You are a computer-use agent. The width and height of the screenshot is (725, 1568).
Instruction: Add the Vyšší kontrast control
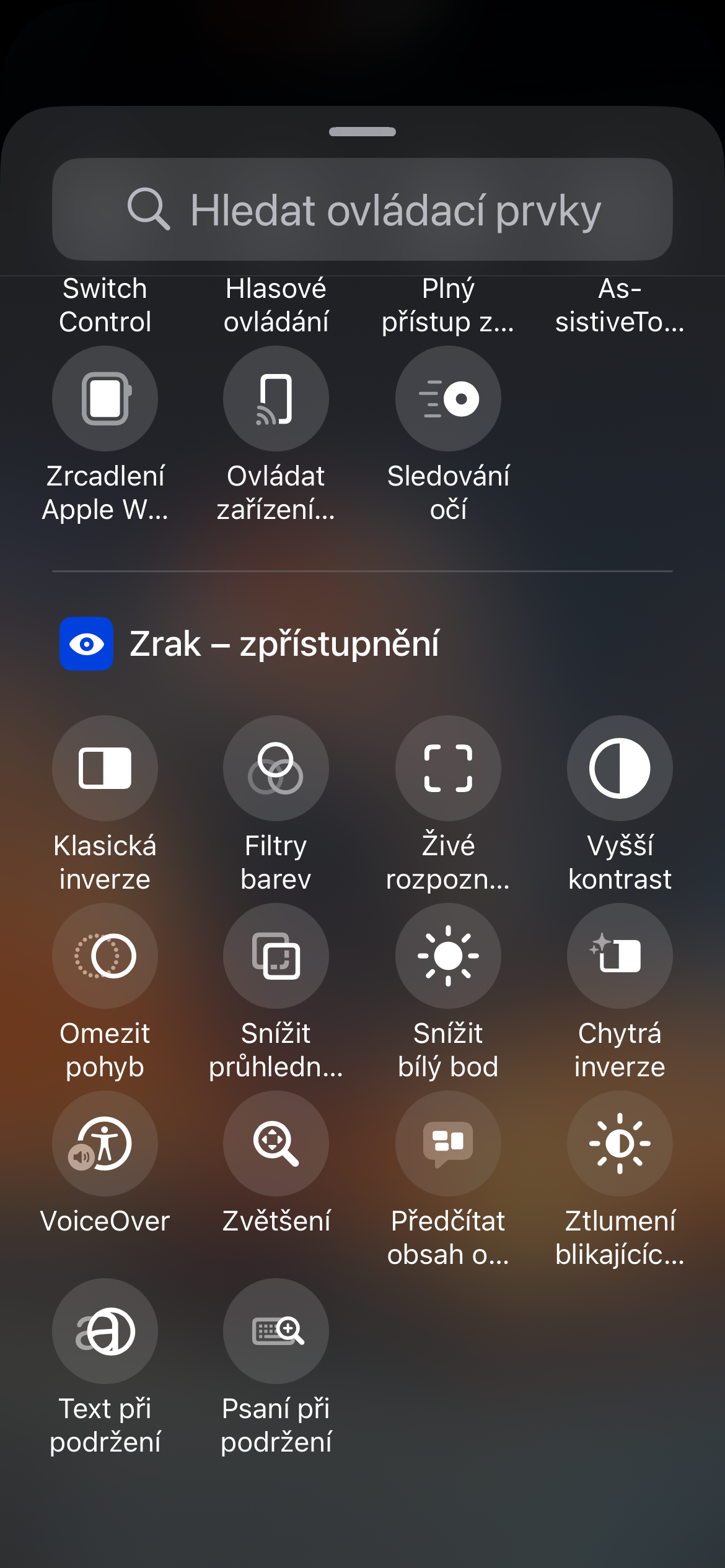point(620,768)
